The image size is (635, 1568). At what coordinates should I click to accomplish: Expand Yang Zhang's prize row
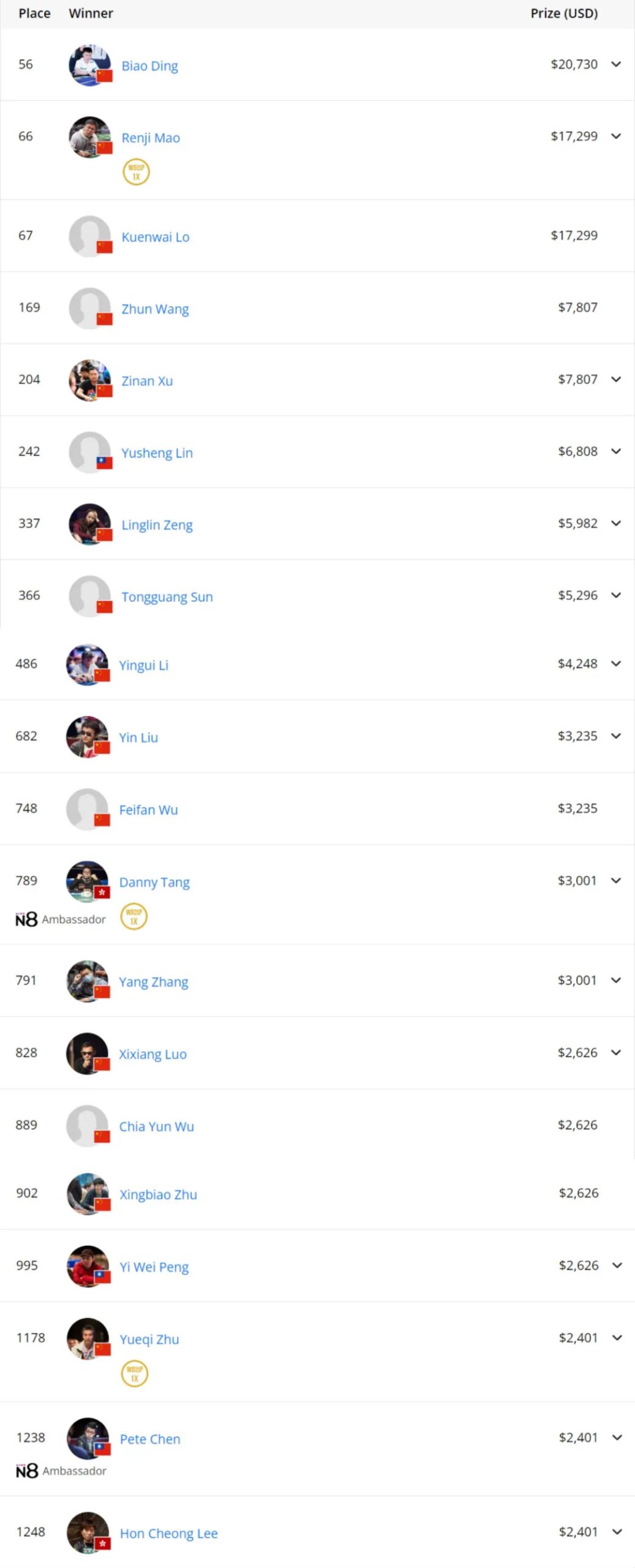(x=616, y=981)
